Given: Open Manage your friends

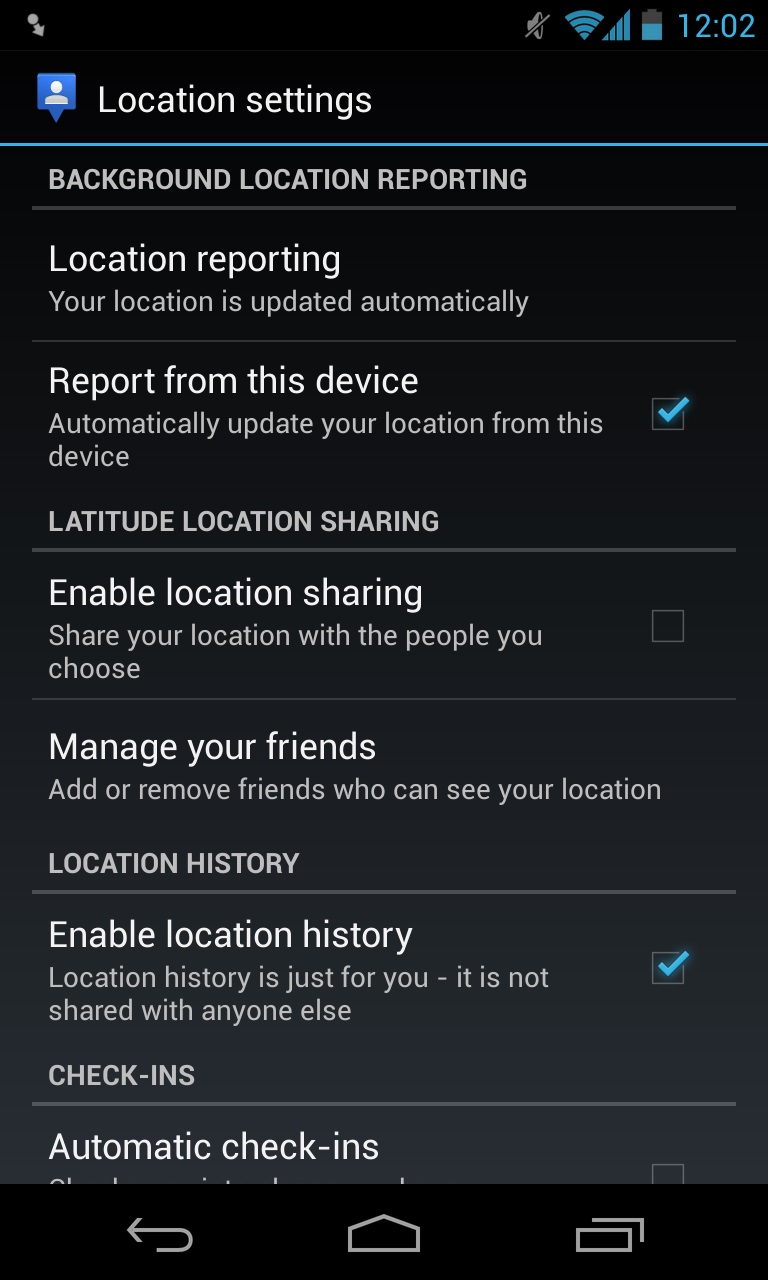Looking at the screenshot, I should (384, 765).
